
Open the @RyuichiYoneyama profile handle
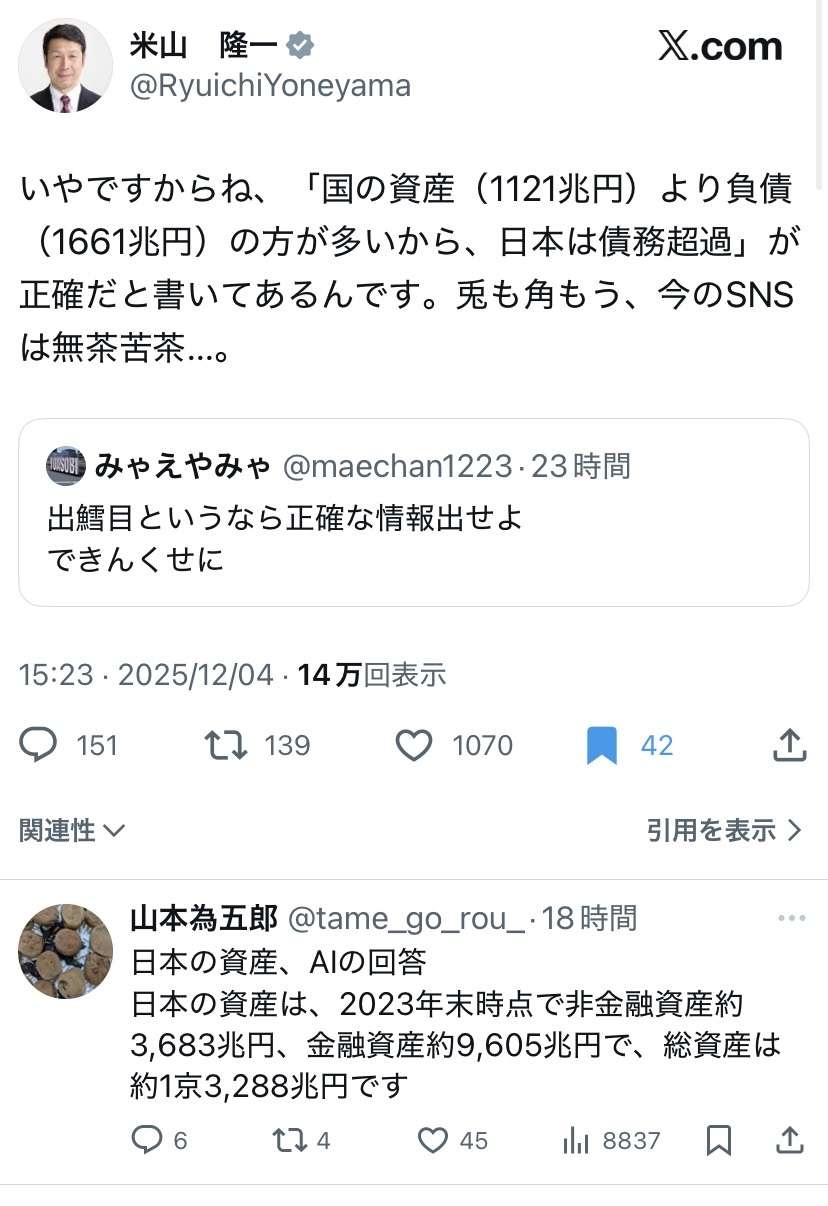point(270,86)
